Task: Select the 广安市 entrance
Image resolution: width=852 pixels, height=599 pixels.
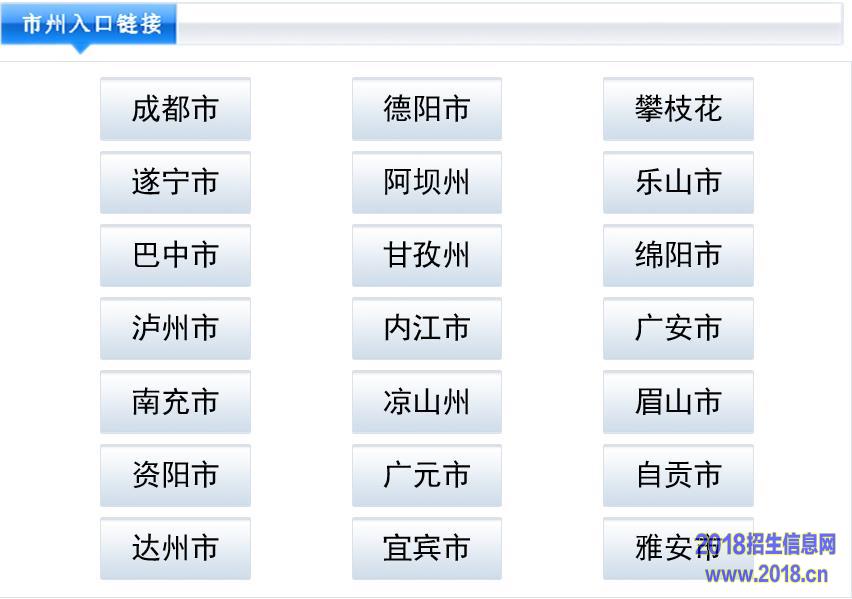Action: [x=677, y=328]
